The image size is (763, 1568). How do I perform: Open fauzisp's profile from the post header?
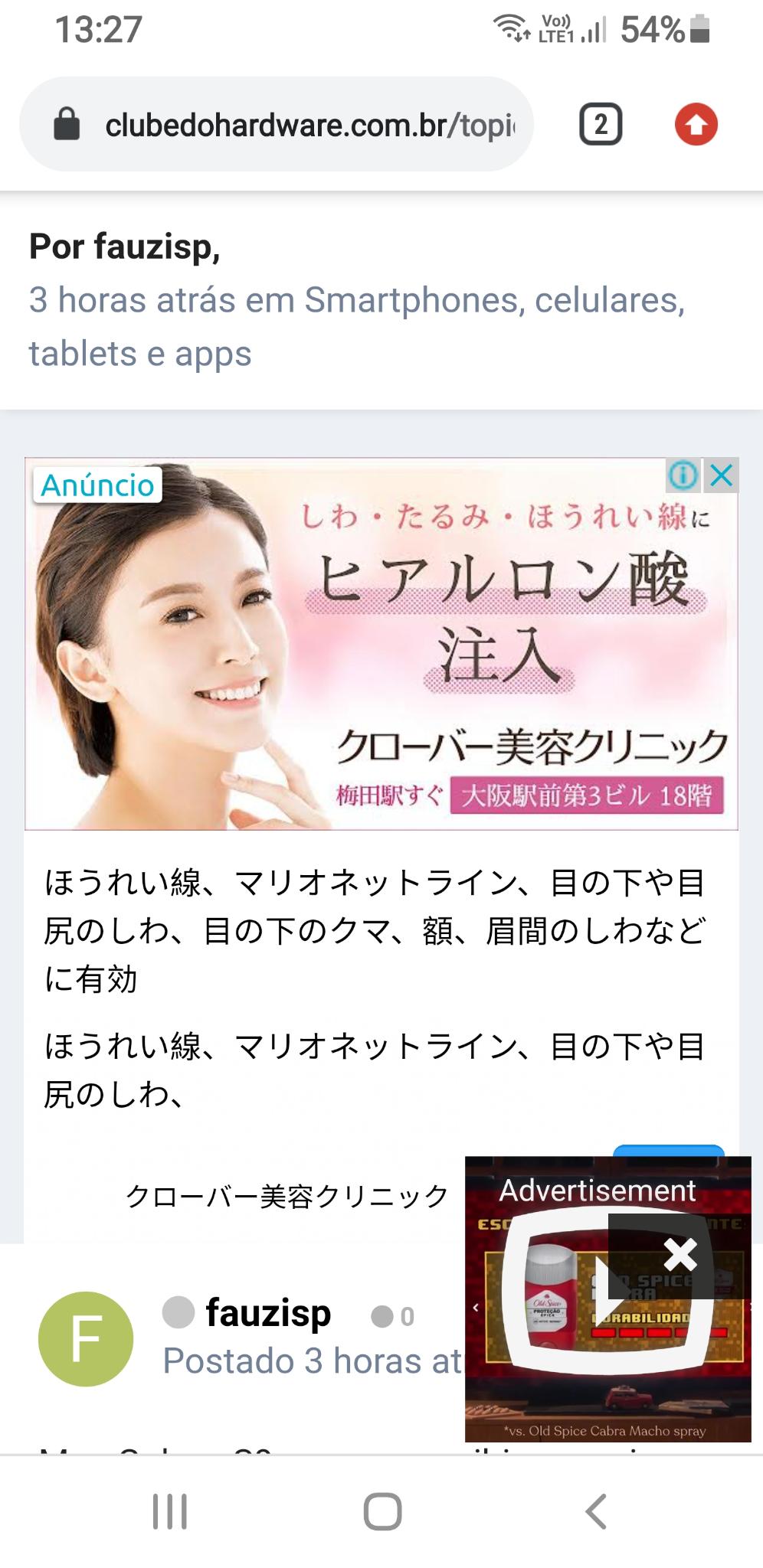tap(268, 1312)
